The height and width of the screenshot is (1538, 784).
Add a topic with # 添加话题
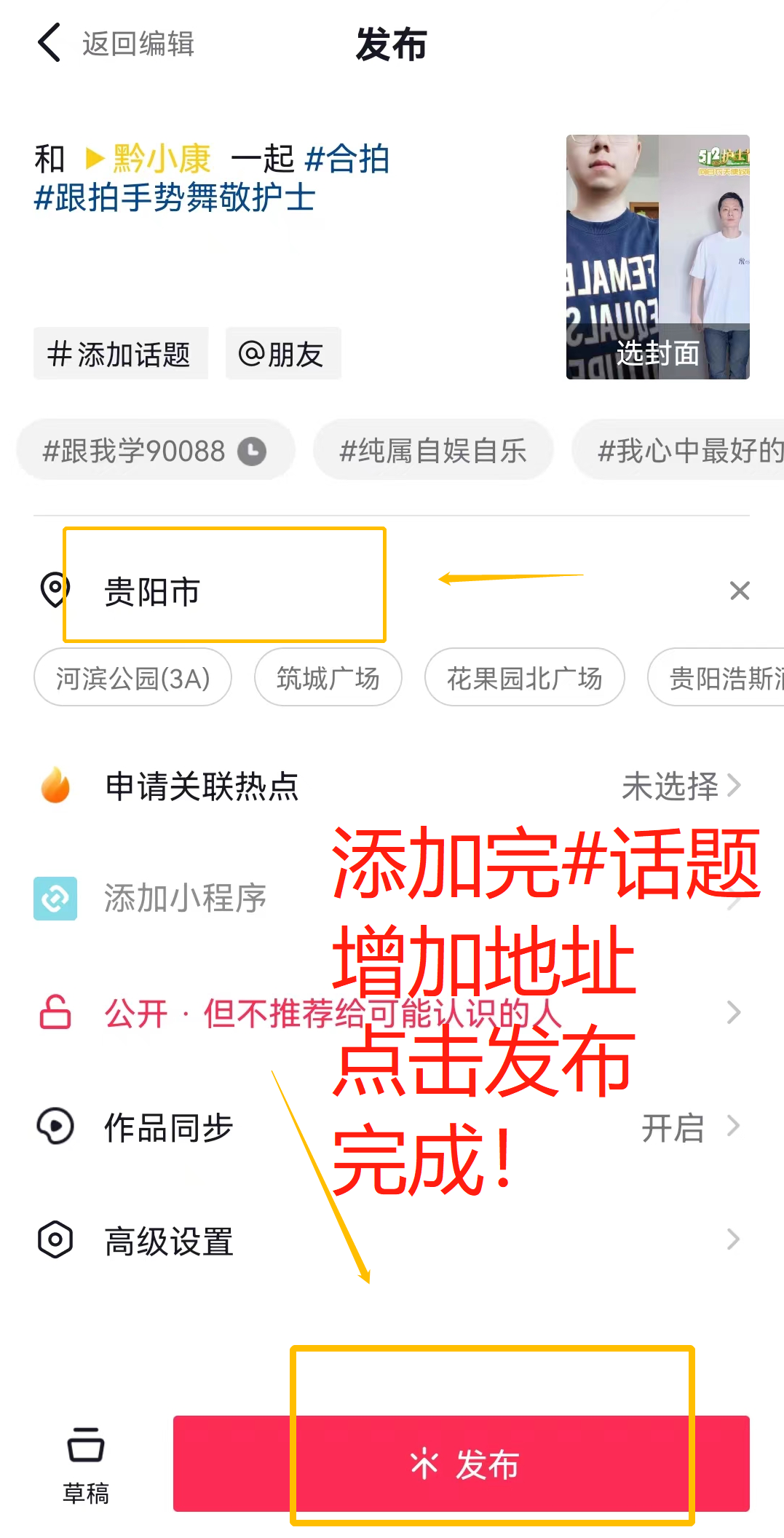click(120, 355)
